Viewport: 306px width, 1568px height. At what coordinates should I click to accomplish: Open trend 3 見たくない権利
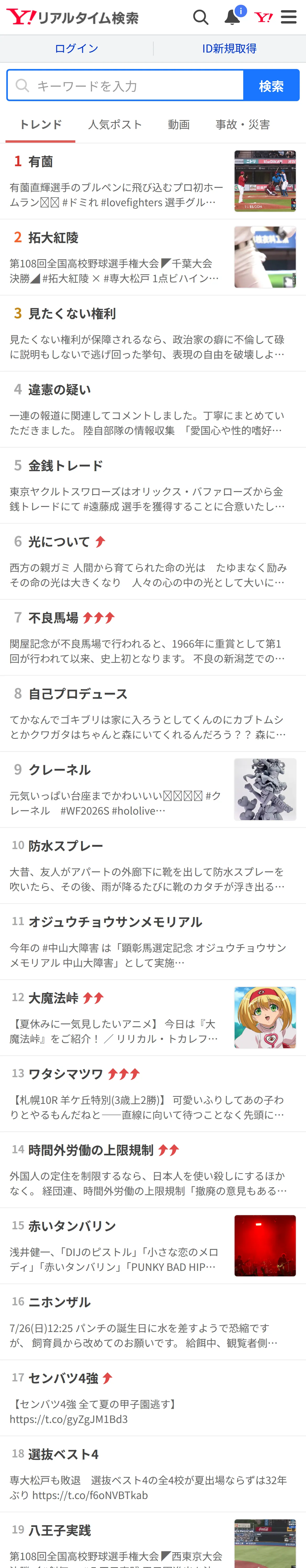(153, 333)
